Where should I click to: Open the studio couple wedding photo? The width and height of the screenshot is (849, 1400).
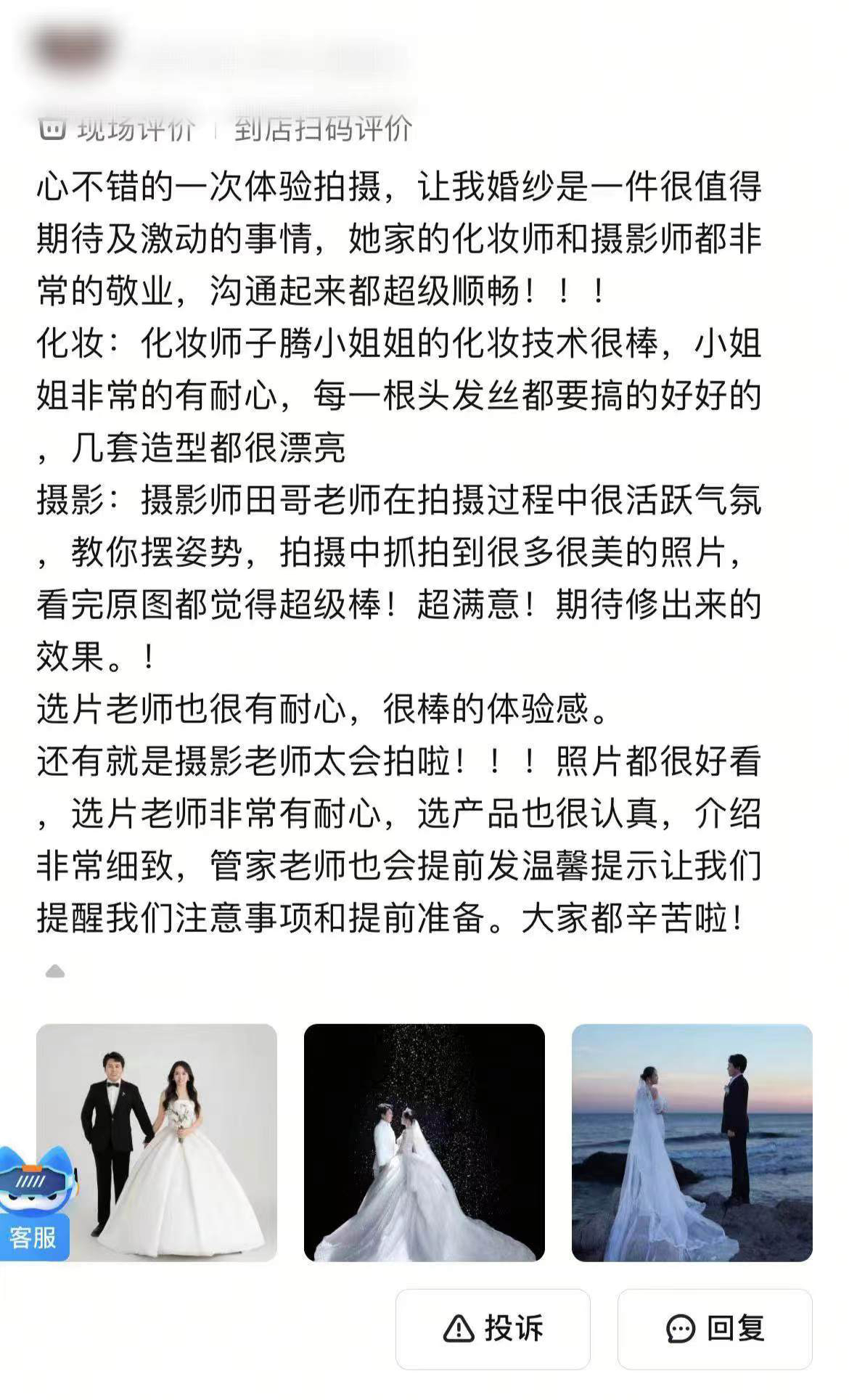pyautogui.click(x=157, y=1142)
